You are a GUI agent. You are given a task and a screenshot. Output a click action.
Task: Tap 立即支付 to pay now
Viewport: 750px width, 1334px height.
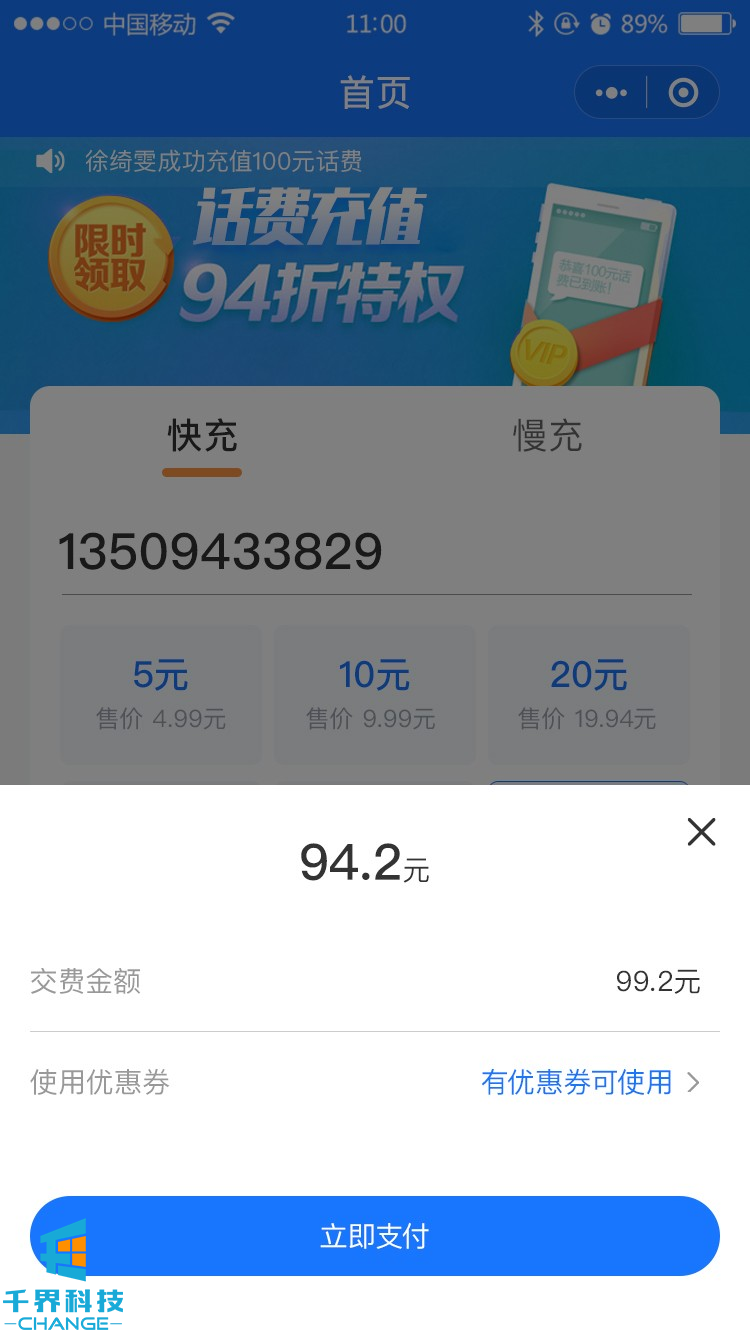click(x=375, y=1236)
